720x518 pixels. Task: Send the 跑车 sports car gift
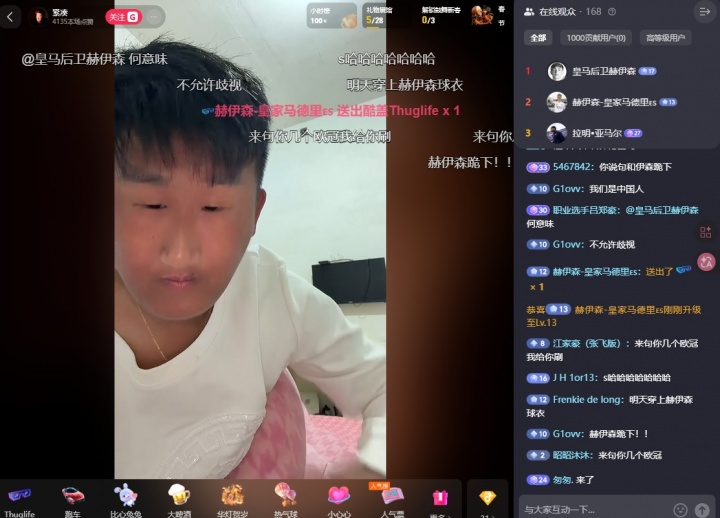72,497
